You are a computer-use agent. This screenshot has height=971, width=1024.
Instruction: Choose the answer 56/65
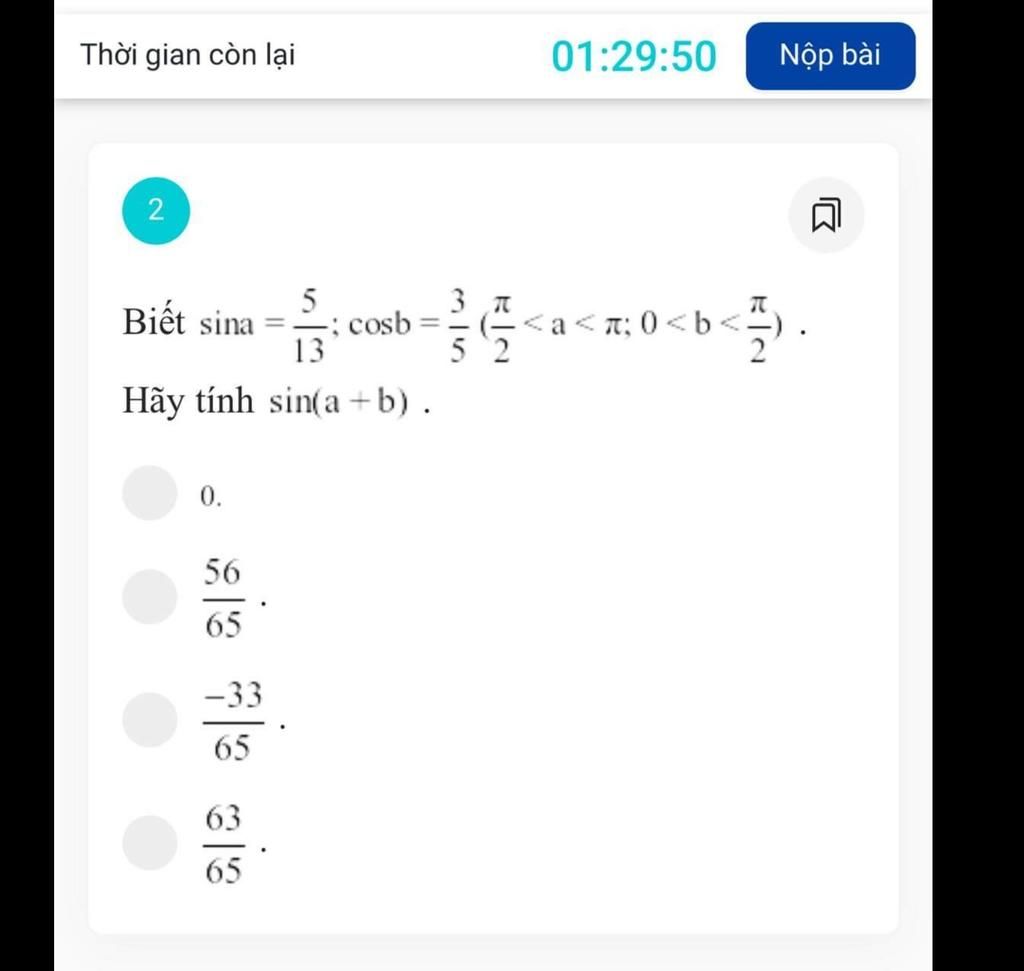click(x=150, y=597)
